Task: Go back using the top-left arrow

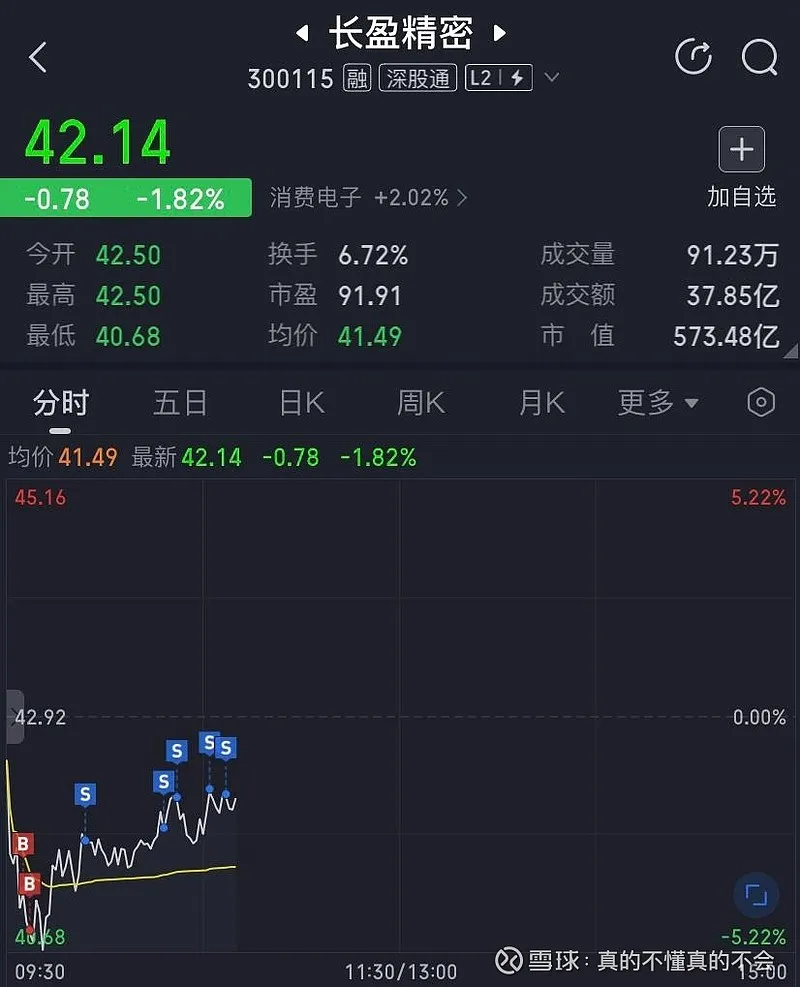Action: 38,58
